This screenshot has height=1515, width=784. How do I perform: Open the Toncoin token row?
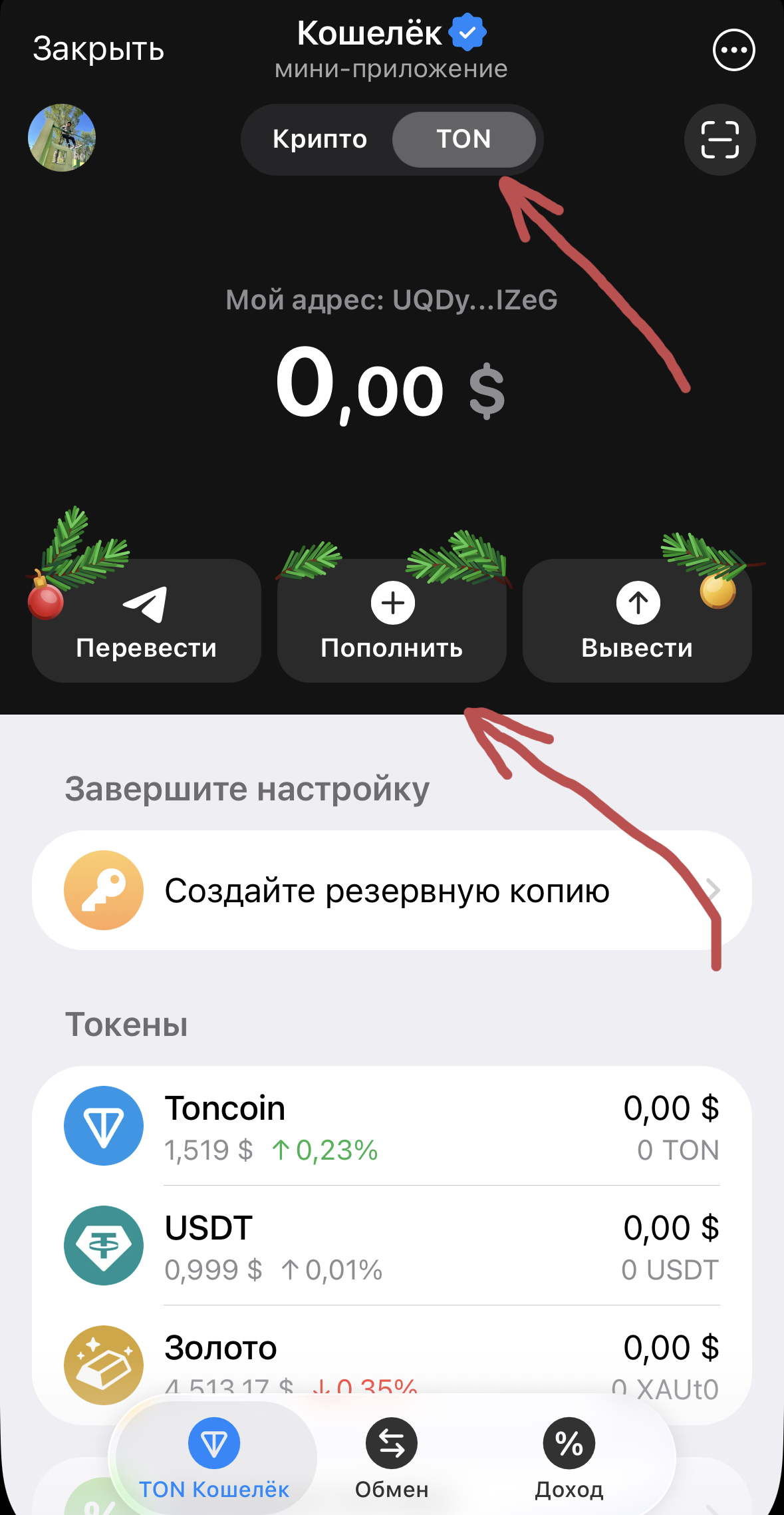pyautogui.click(x=392, y=1126)
